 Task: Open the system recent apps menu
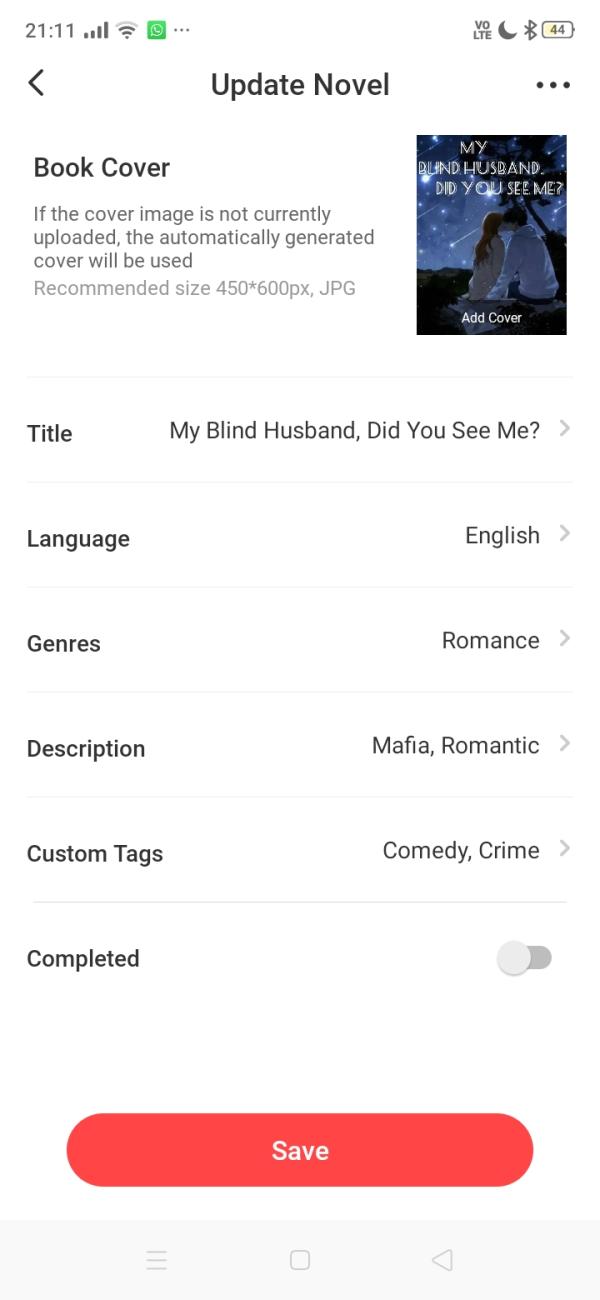click(157, 1260)
